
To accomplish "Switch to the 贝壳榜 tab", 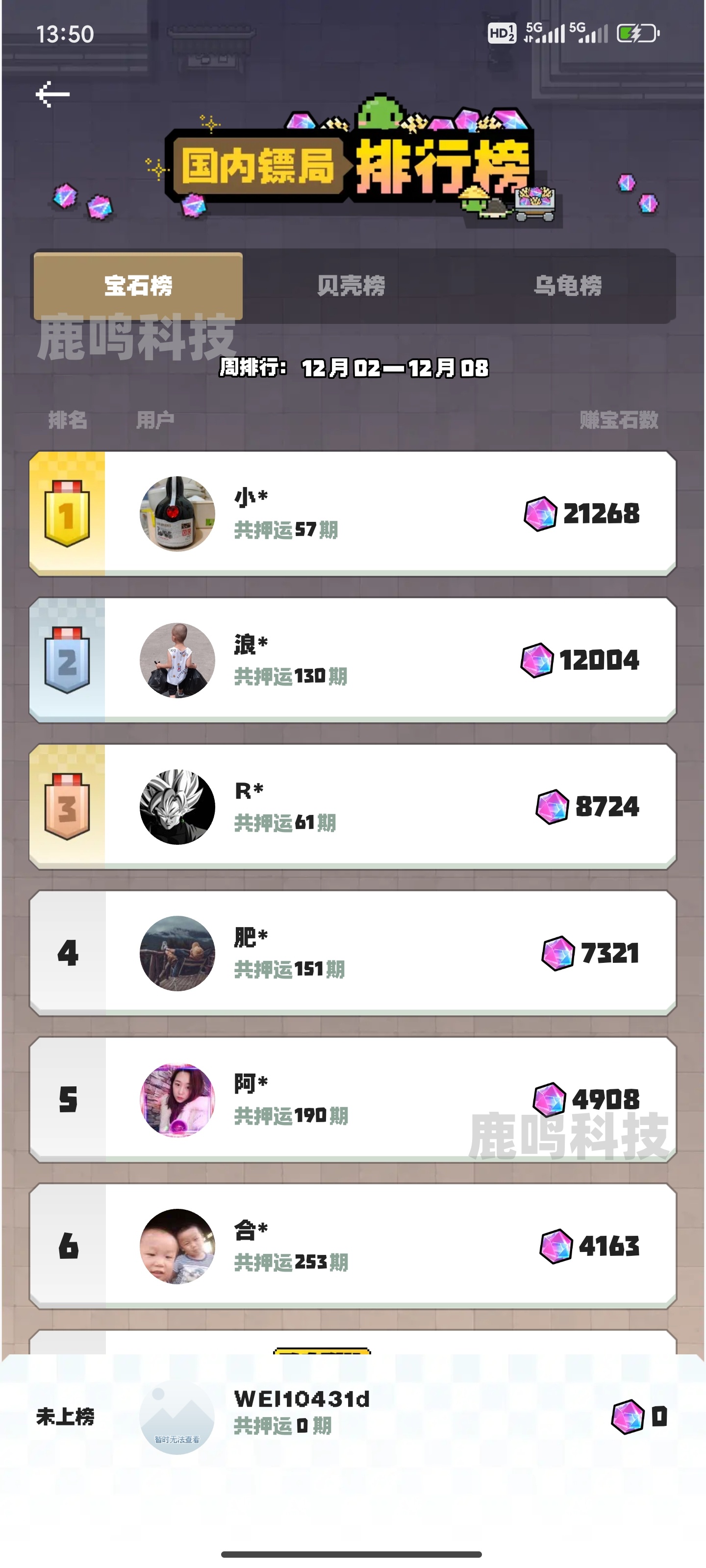I will [x=351, y=286].
